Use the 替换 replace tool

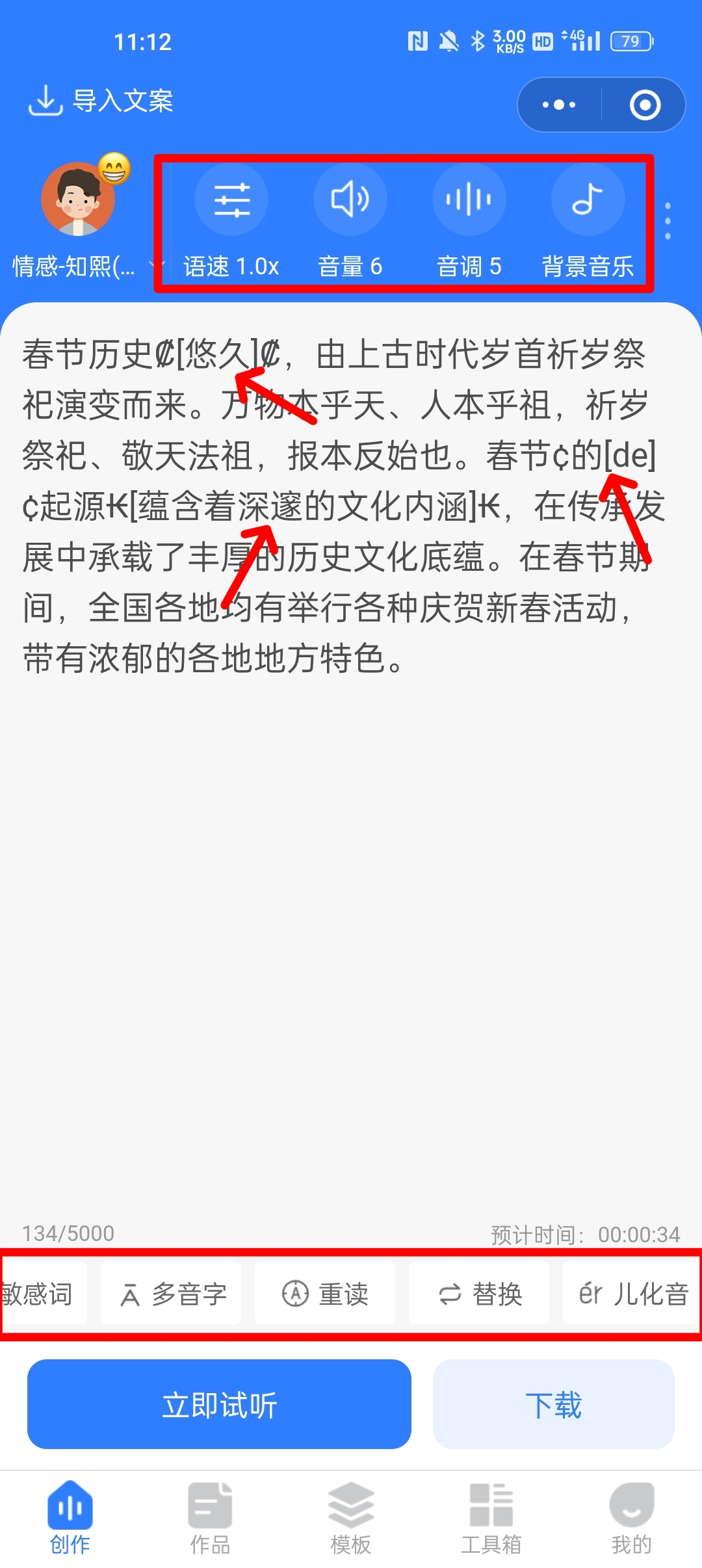tap(479, 1294)
